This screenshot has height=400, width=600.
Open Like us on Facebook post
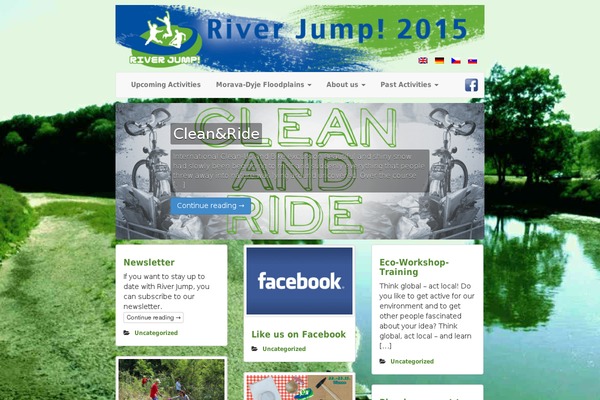click(x=298, y=334)
